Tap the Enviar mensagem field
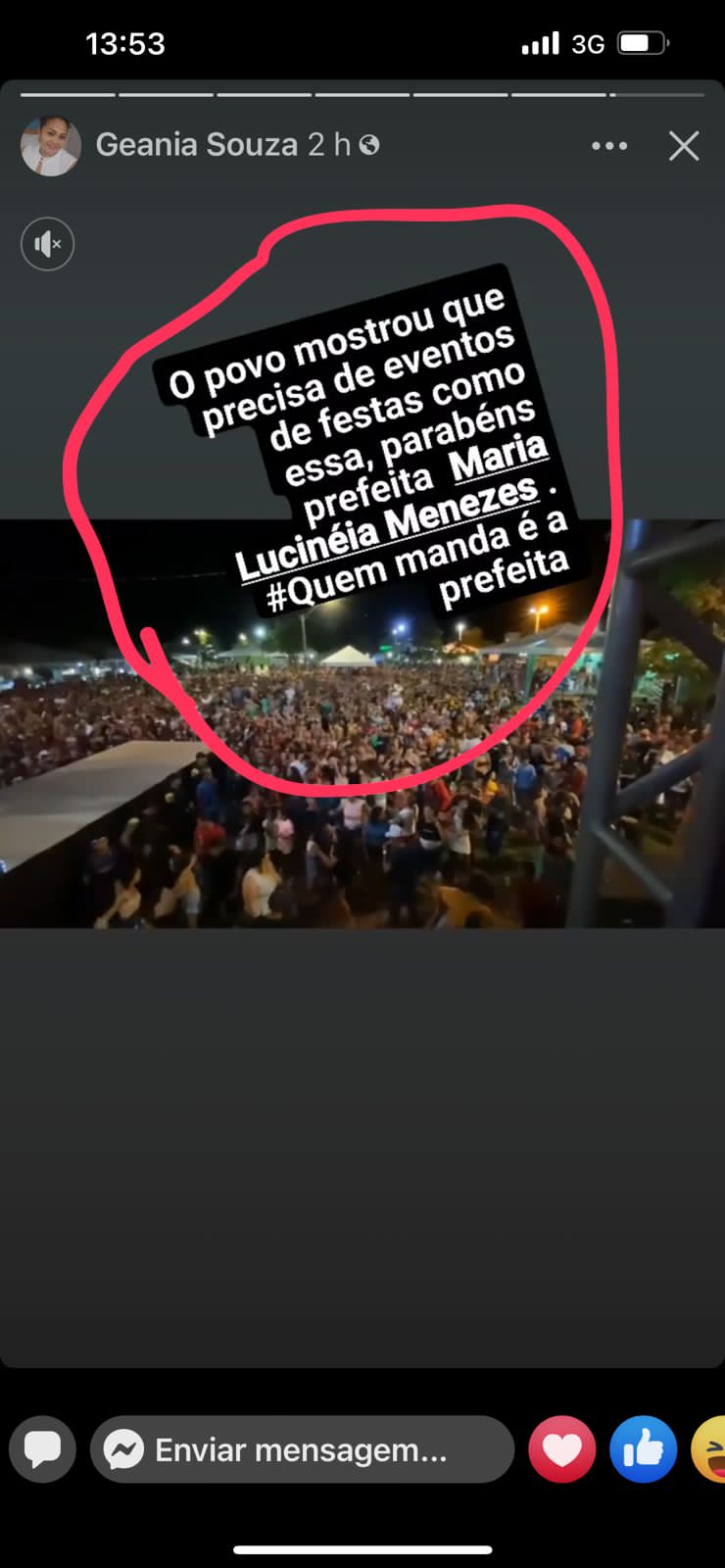This screenshot has height=1568, width=725. [x=302, y=1449]
